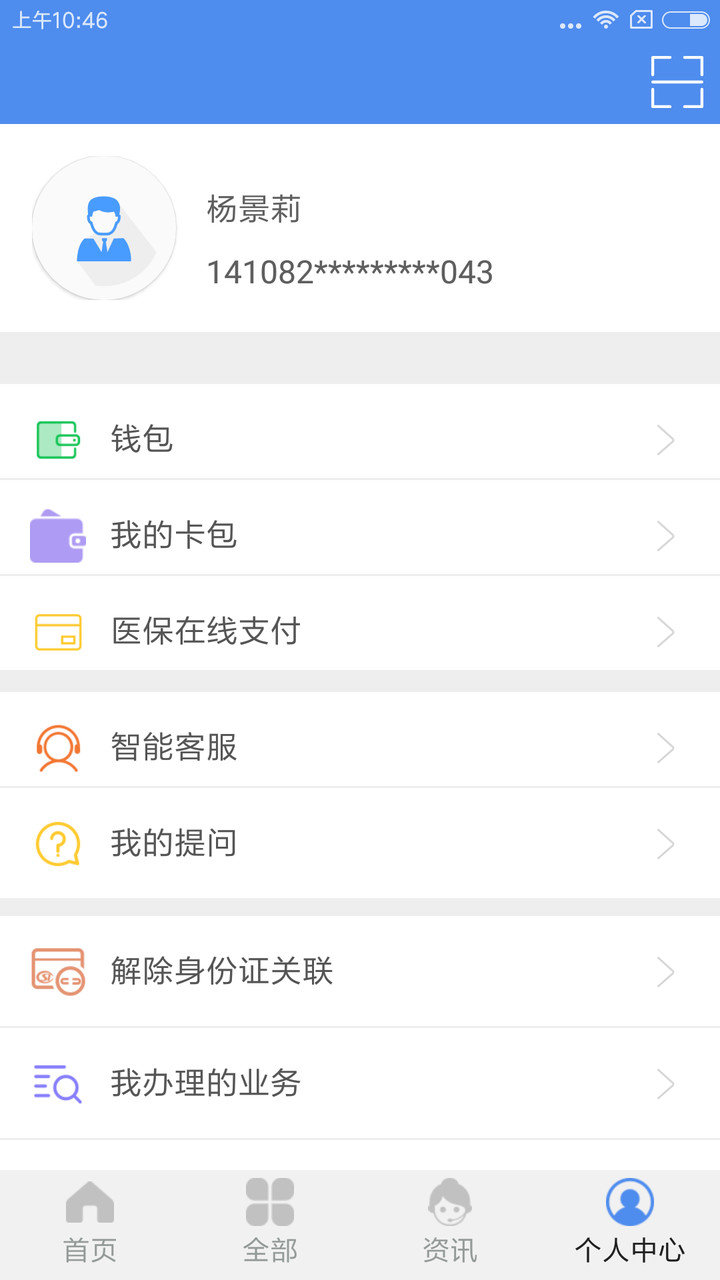Tap the 解除身份证关联 unlink card icon
This screenshot has height=1280, width=720.
click(57, 971)
